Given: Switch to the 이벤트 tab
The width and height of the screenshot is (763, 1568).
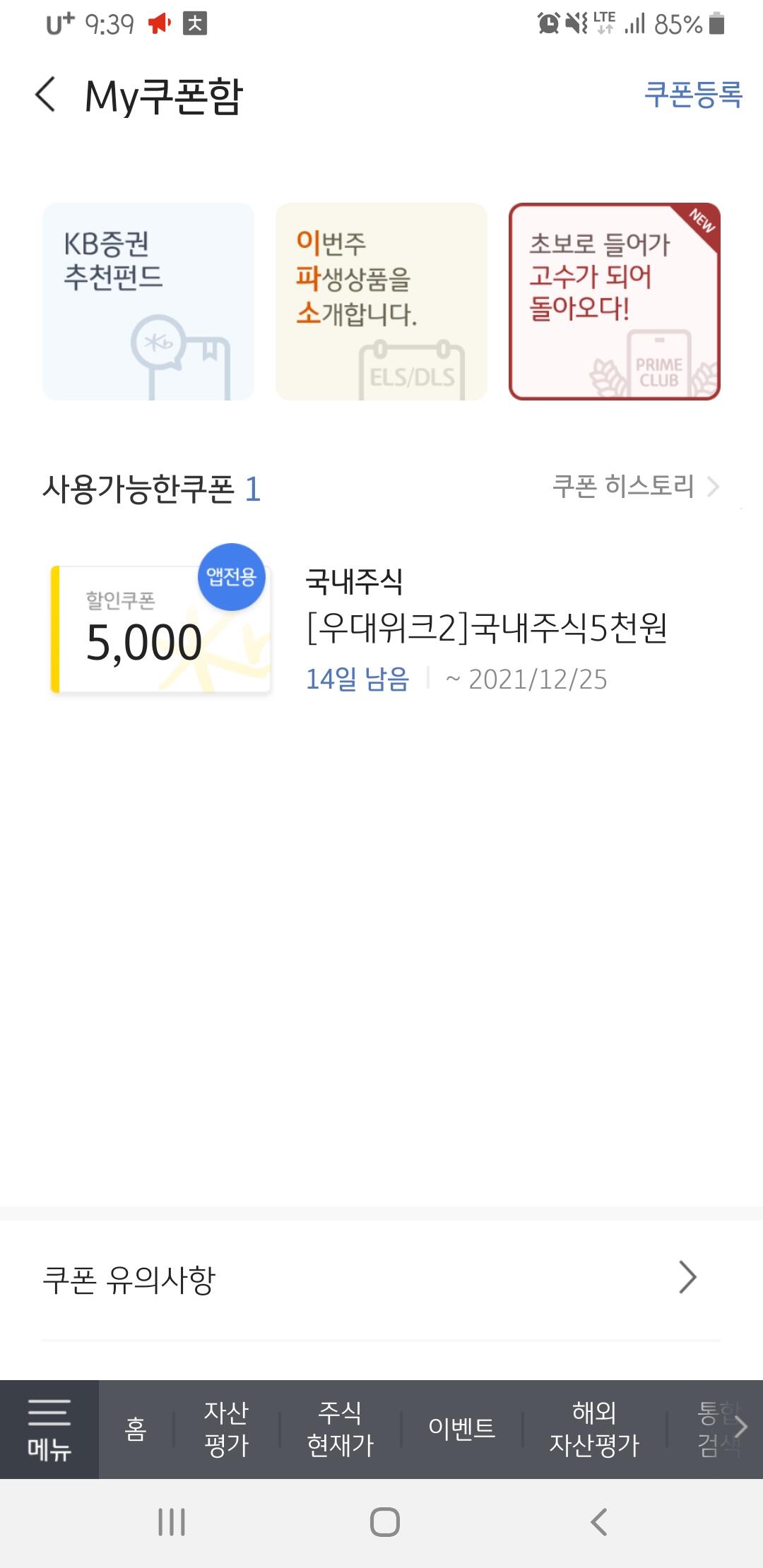Looking at the screenshot, I should (x=461, y=1430).
